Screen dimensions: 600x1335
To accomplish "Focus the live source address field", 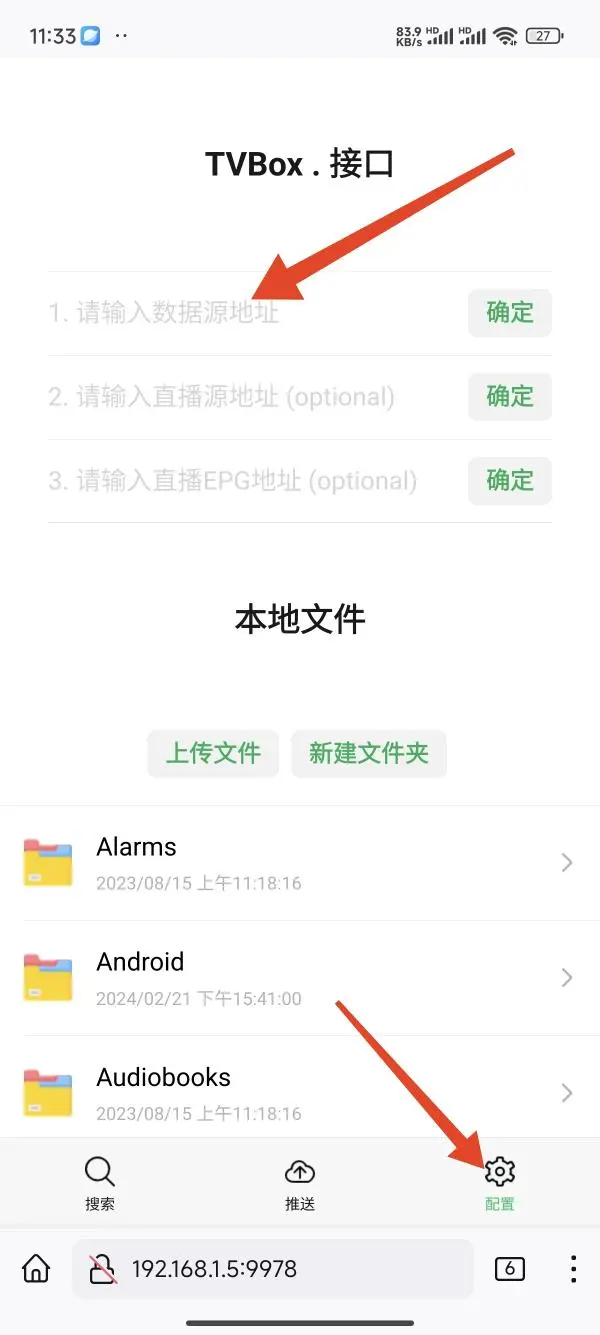I will (250, 397).
